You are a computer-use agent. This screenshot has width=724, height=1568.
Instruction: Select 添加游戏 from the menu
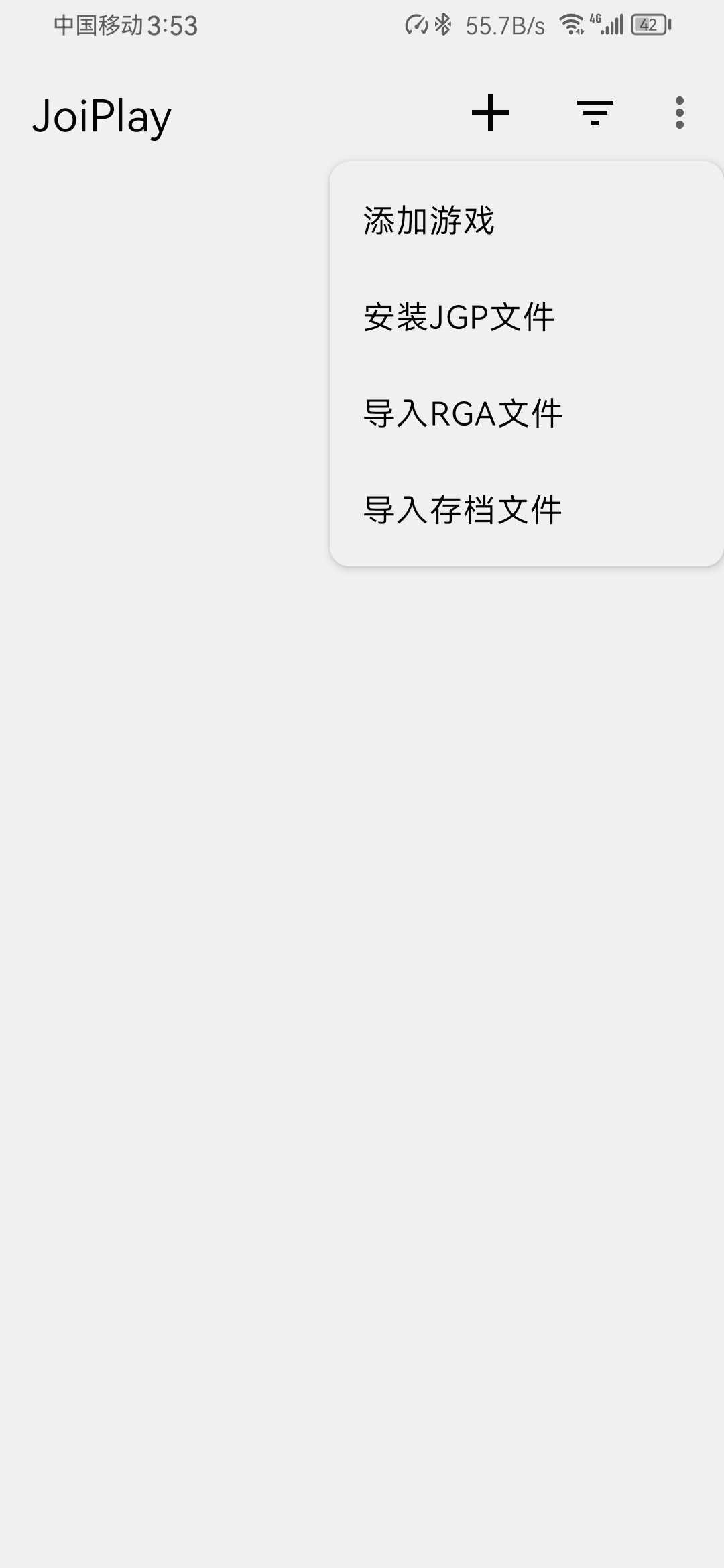tap(429, 220)
